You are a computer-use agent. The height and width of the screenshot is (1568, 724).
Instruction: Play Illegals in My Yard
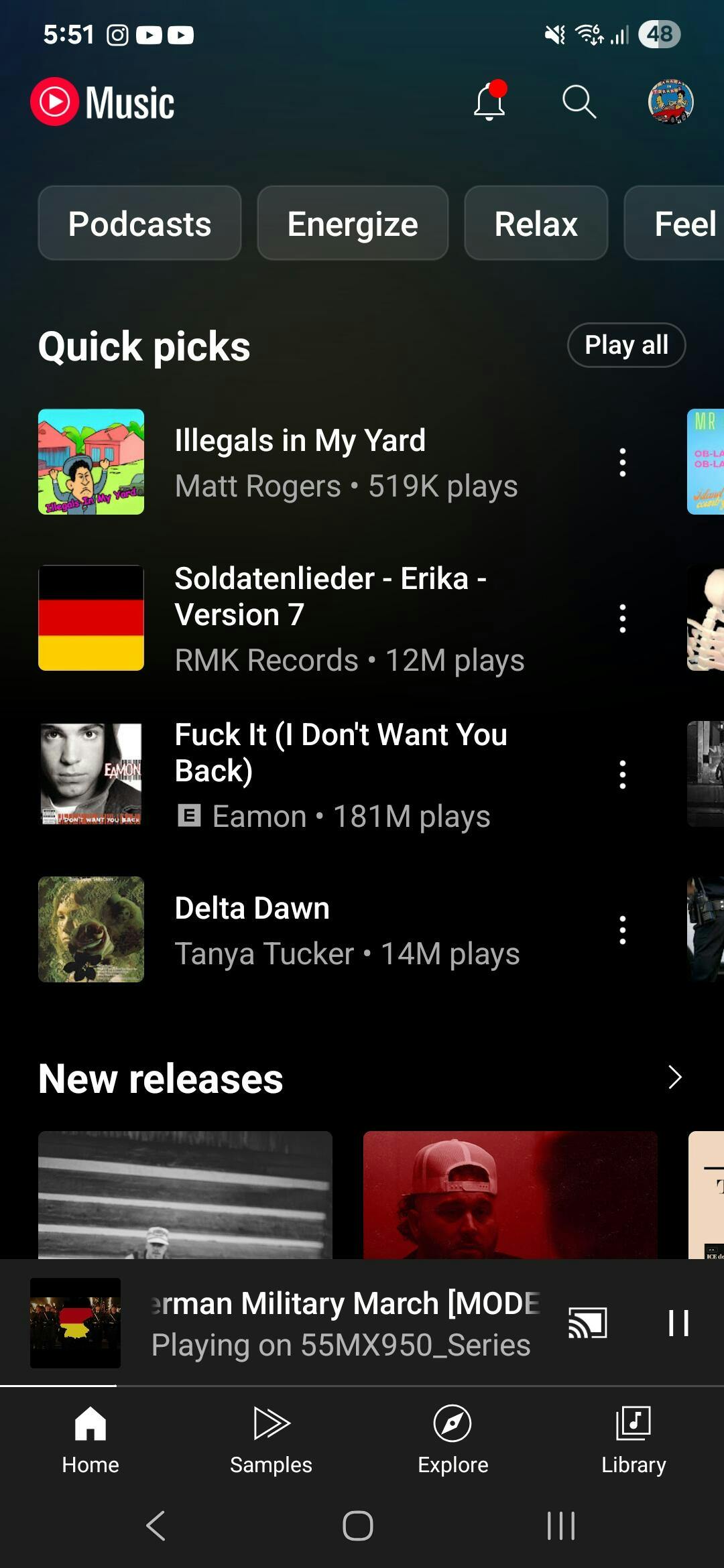pyautogui.click(x=300, y=462)
